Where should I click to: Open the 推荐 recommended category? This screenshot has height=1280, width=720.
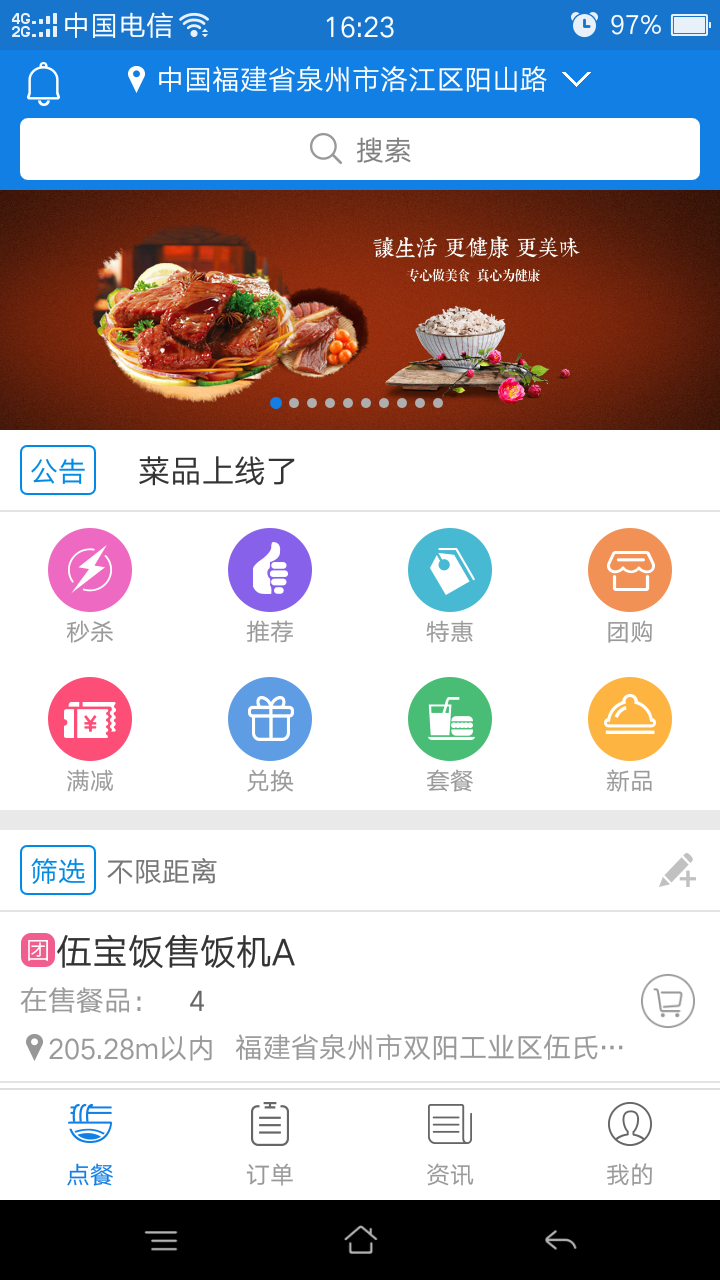coord(270,585)
